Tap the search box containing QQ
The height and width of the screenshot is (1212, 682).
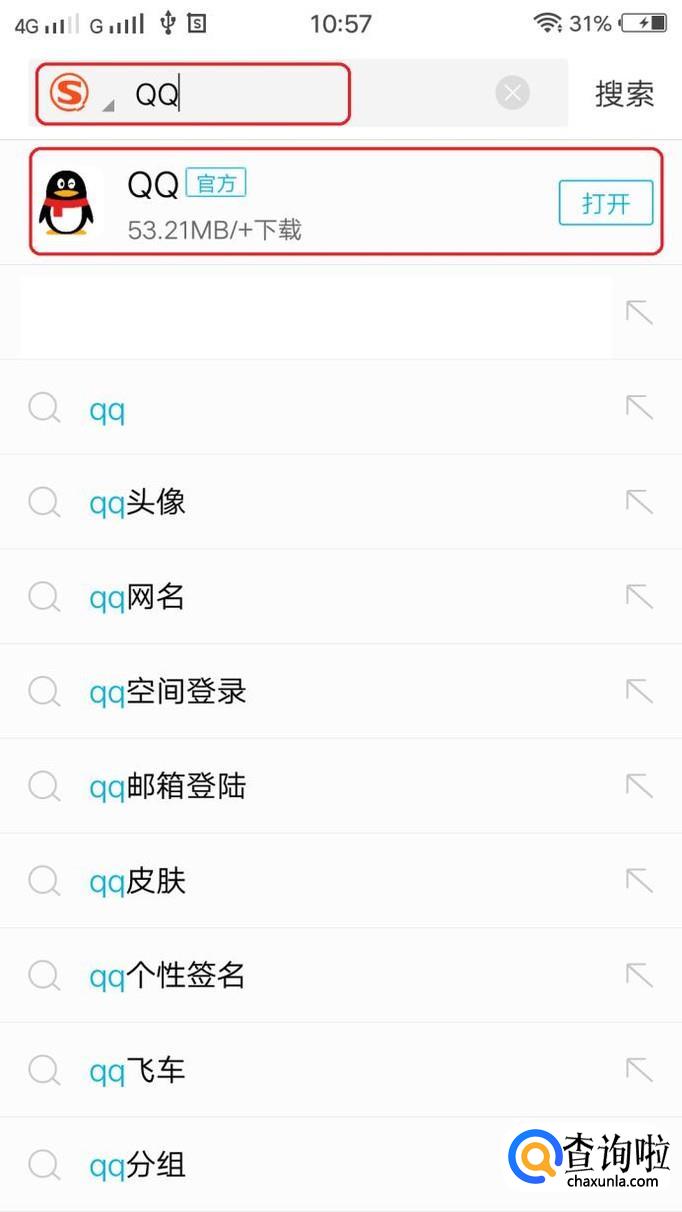(300, 95)
